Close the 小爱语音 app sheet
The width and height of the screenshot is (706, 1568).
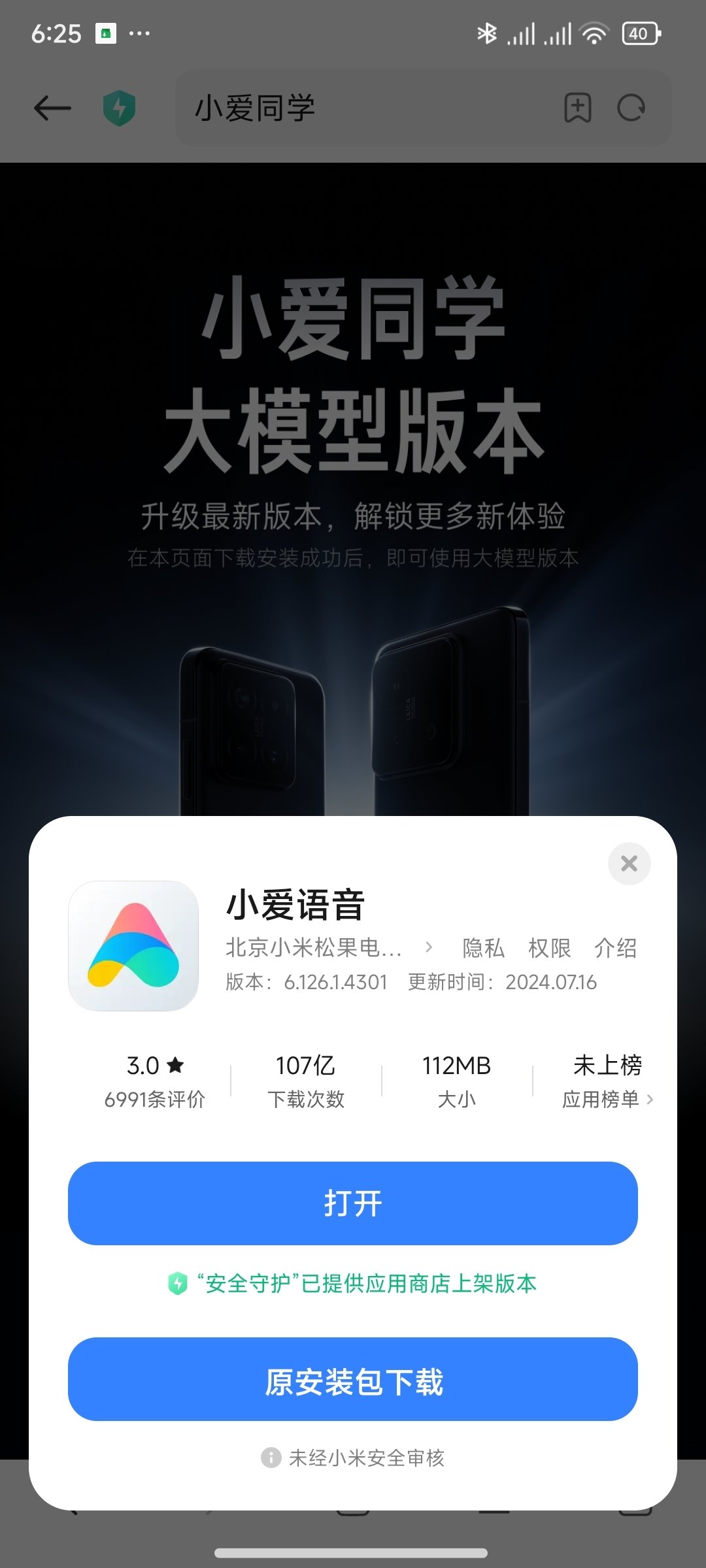click(x=629, y=864)
